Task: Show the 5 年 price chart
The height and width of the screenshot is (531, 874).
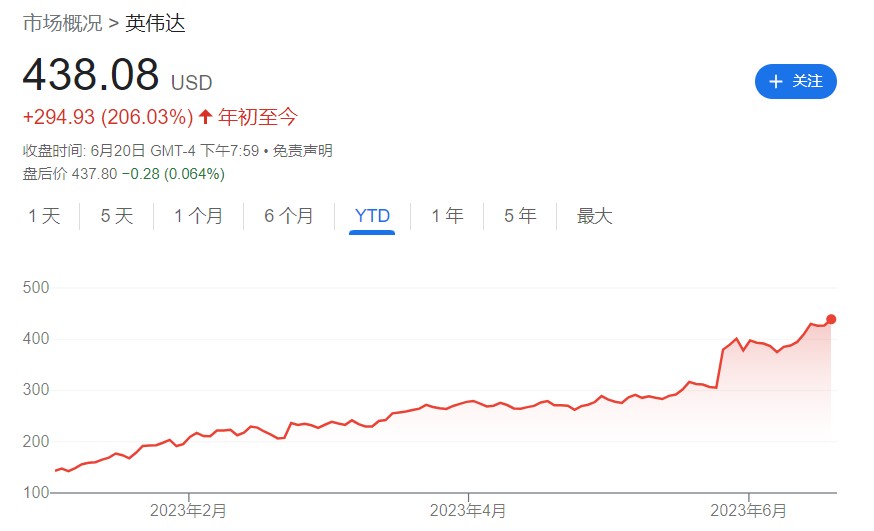Action: [520, 216]
